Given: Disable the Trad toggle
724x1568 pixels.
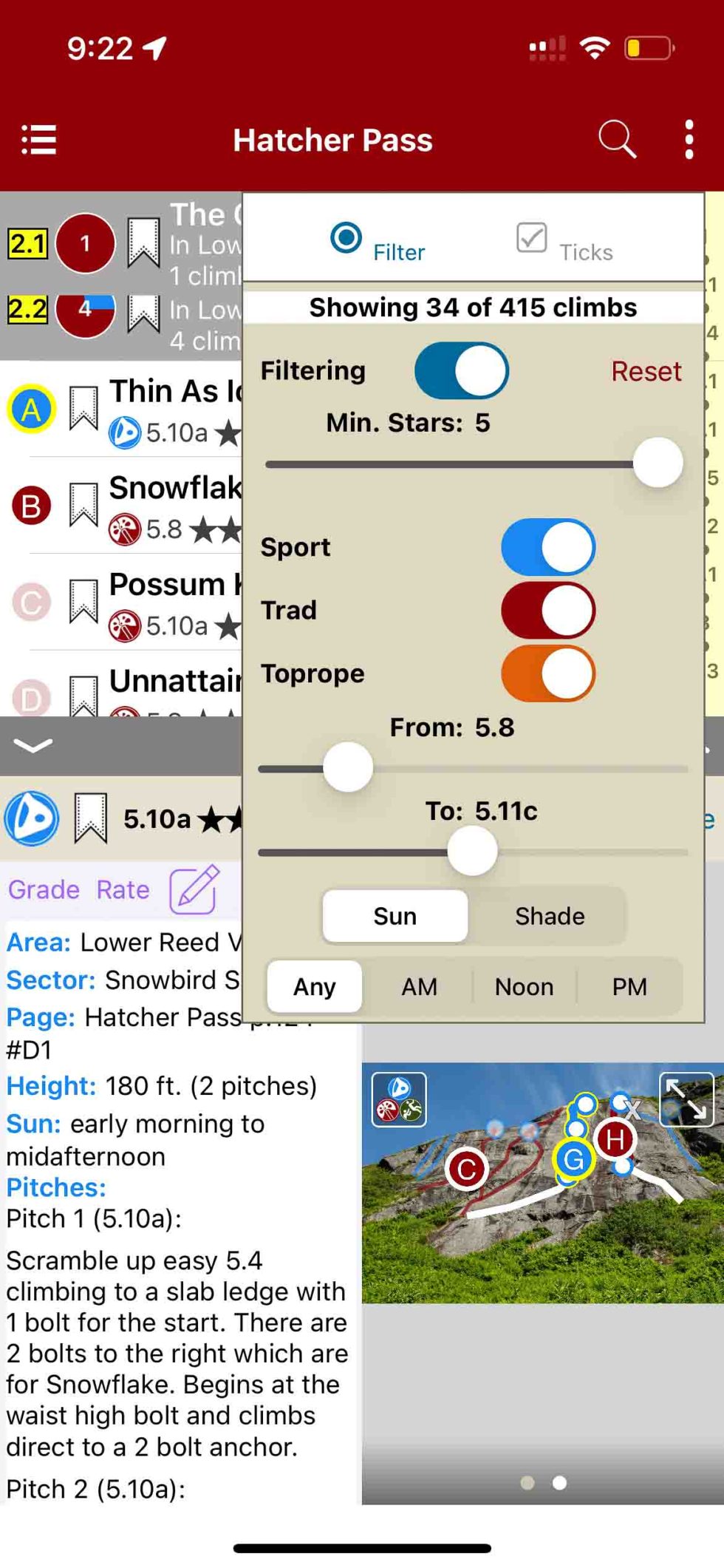Looking at the screenshot, I should click(x=547, y=611).
